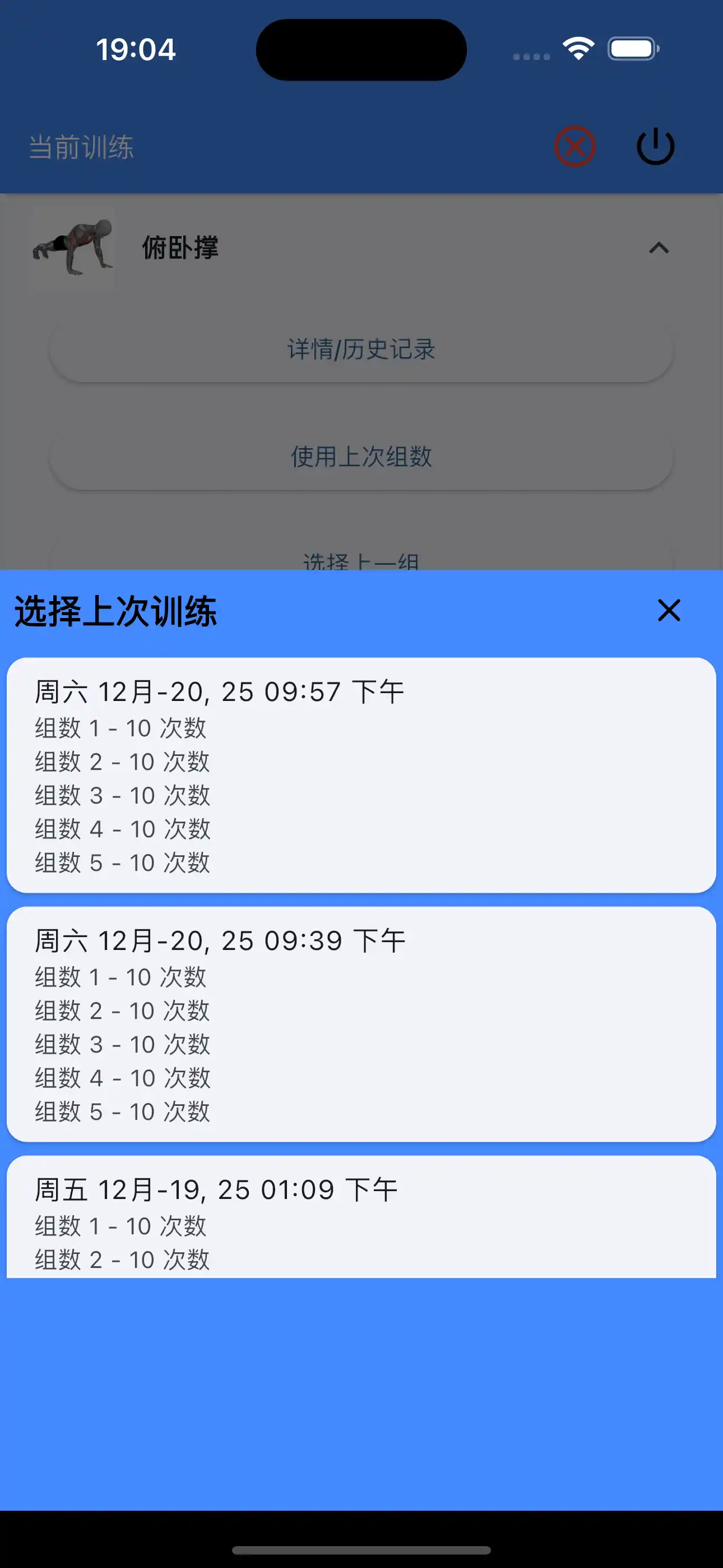Tap 使用上次组数 to reuse last sets

(x=361, y=458)
